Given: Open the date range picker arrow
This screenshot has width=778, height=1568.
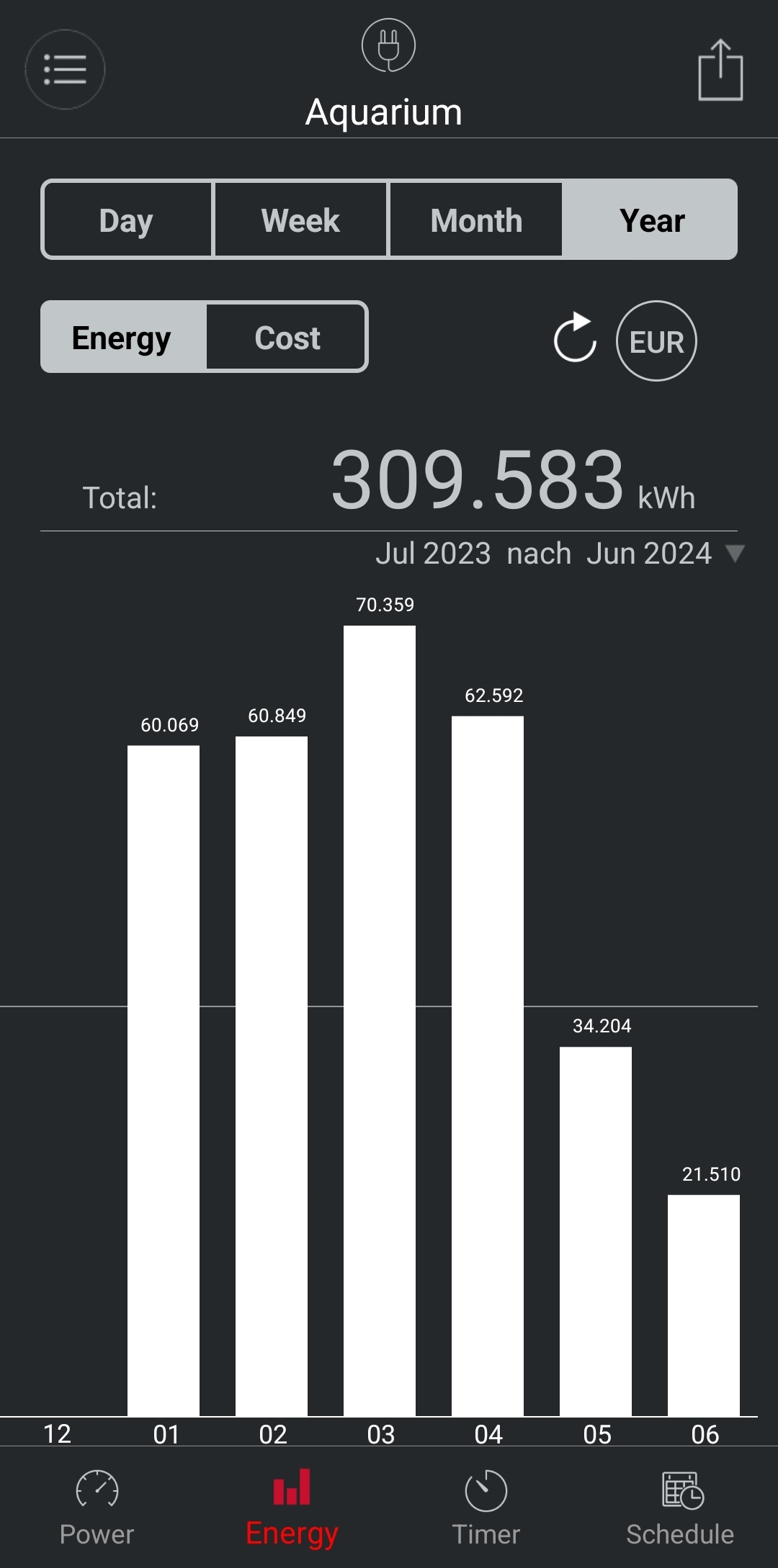Looking at the screenshot, I should (x=736, y=553).
